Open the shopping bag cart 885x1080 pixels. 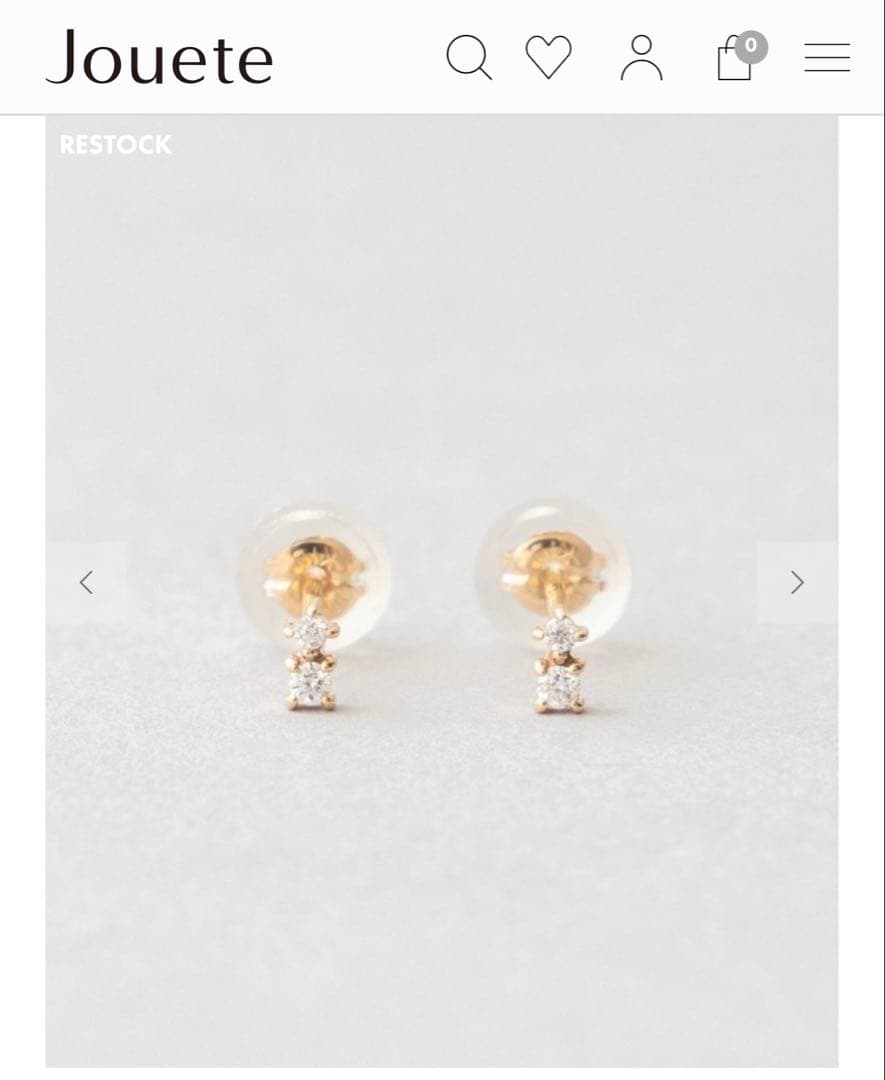coord(736,58)
